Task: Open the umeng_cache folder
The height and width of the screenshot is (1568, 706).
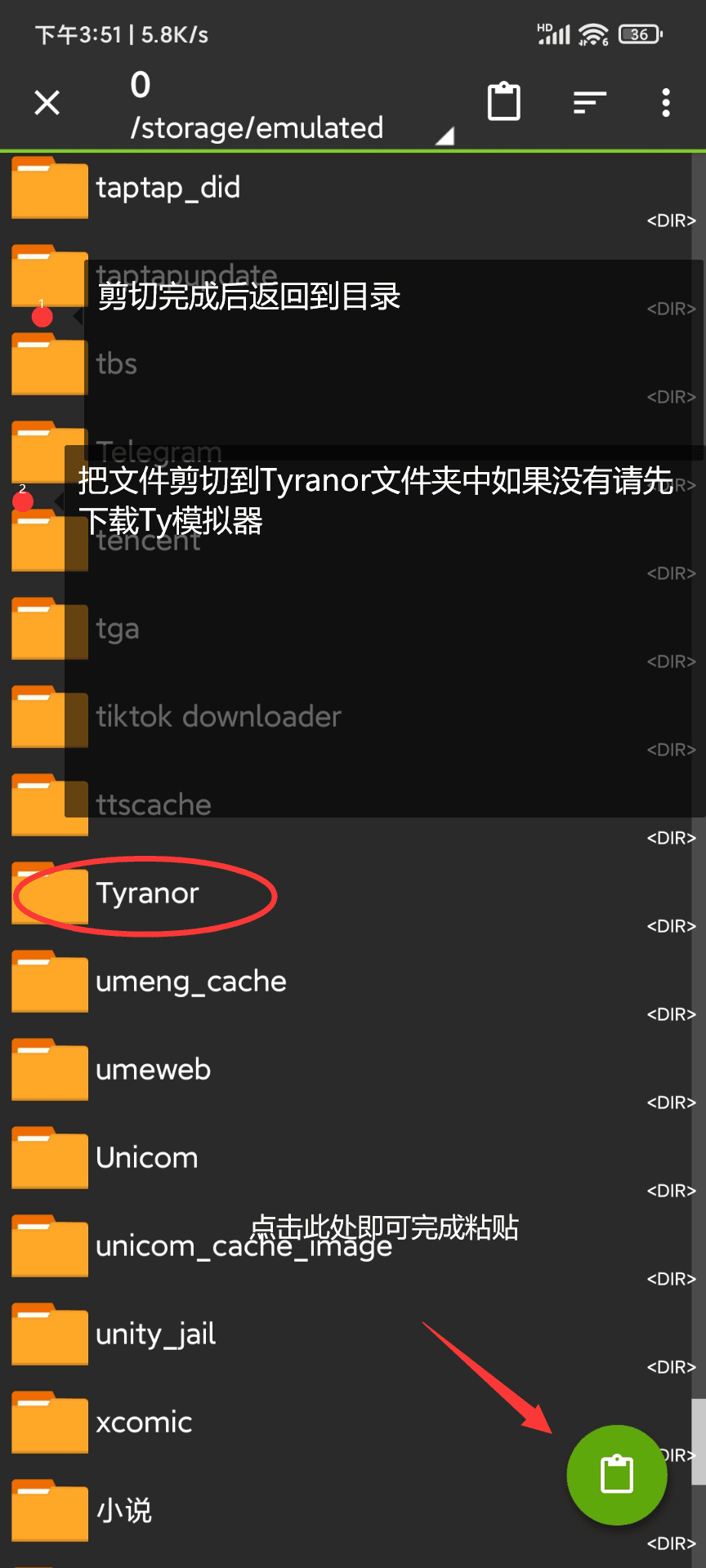Action: click(x=190, y=982)
